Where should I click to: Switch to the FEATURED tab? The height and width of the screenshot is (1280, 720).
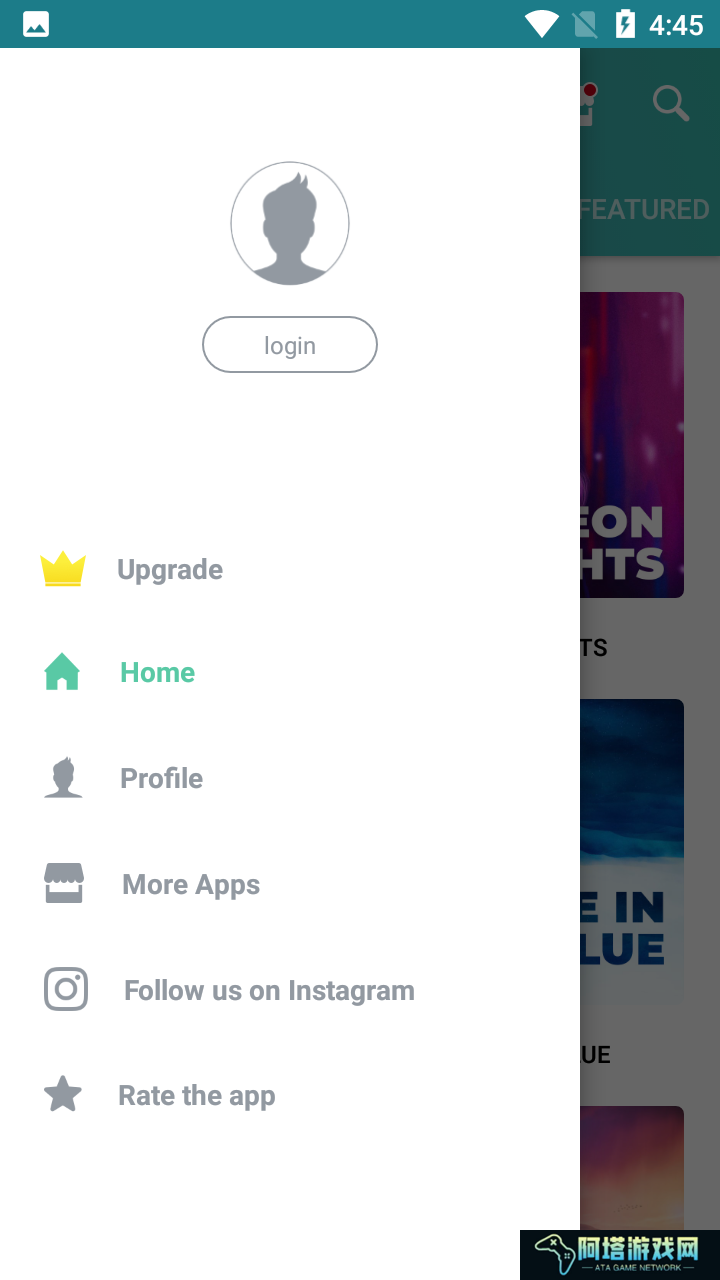coord(645,209)
